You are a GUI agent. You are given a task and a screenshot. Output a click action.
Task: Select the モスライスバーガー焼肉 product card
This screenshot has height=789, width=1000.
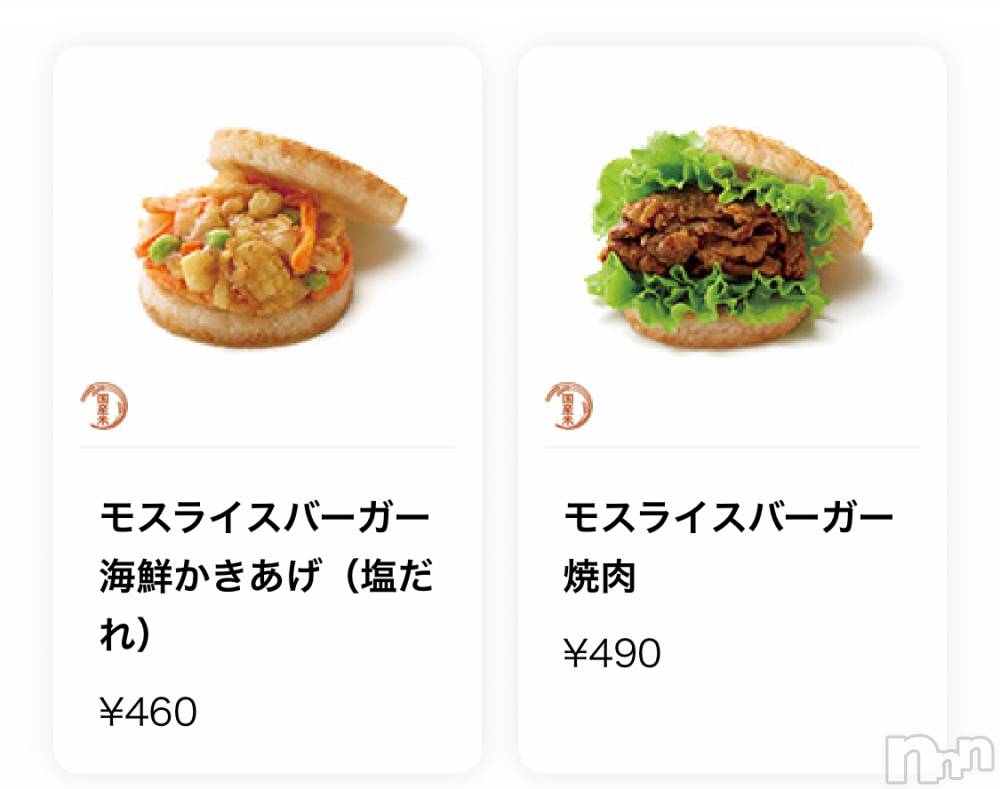[732, 410]
